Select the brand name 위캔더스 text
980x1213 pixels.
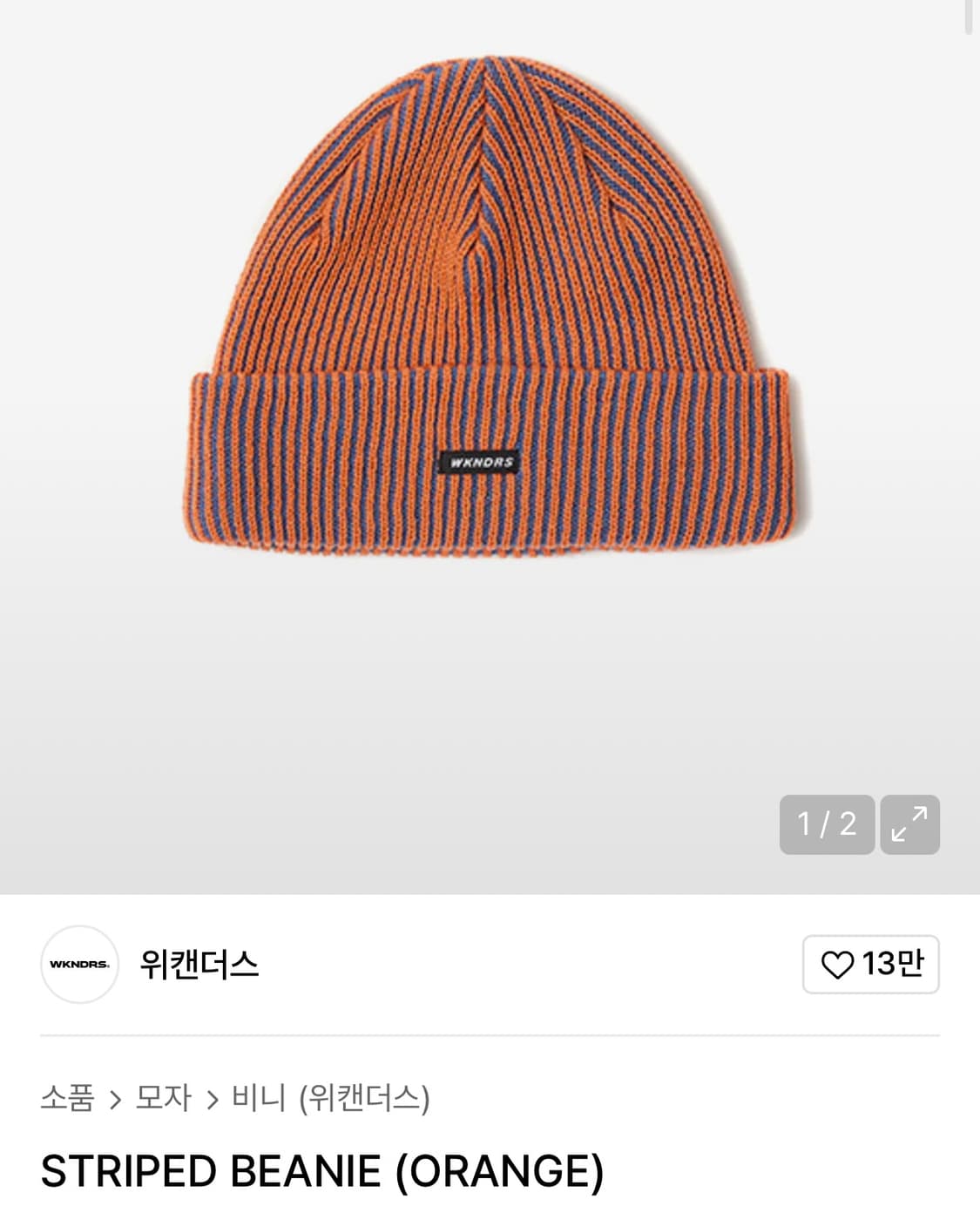tap(200, 966)
